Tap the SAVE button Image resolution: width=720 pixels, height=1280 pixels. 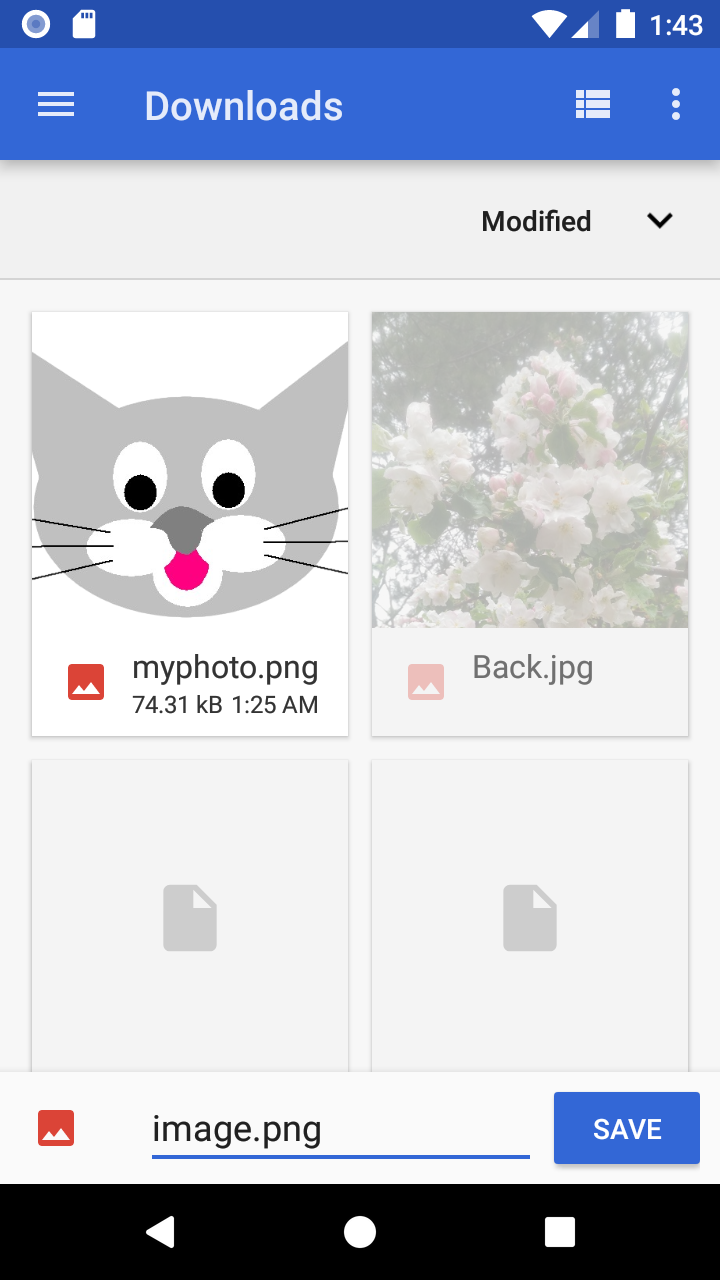point(627,1129)
